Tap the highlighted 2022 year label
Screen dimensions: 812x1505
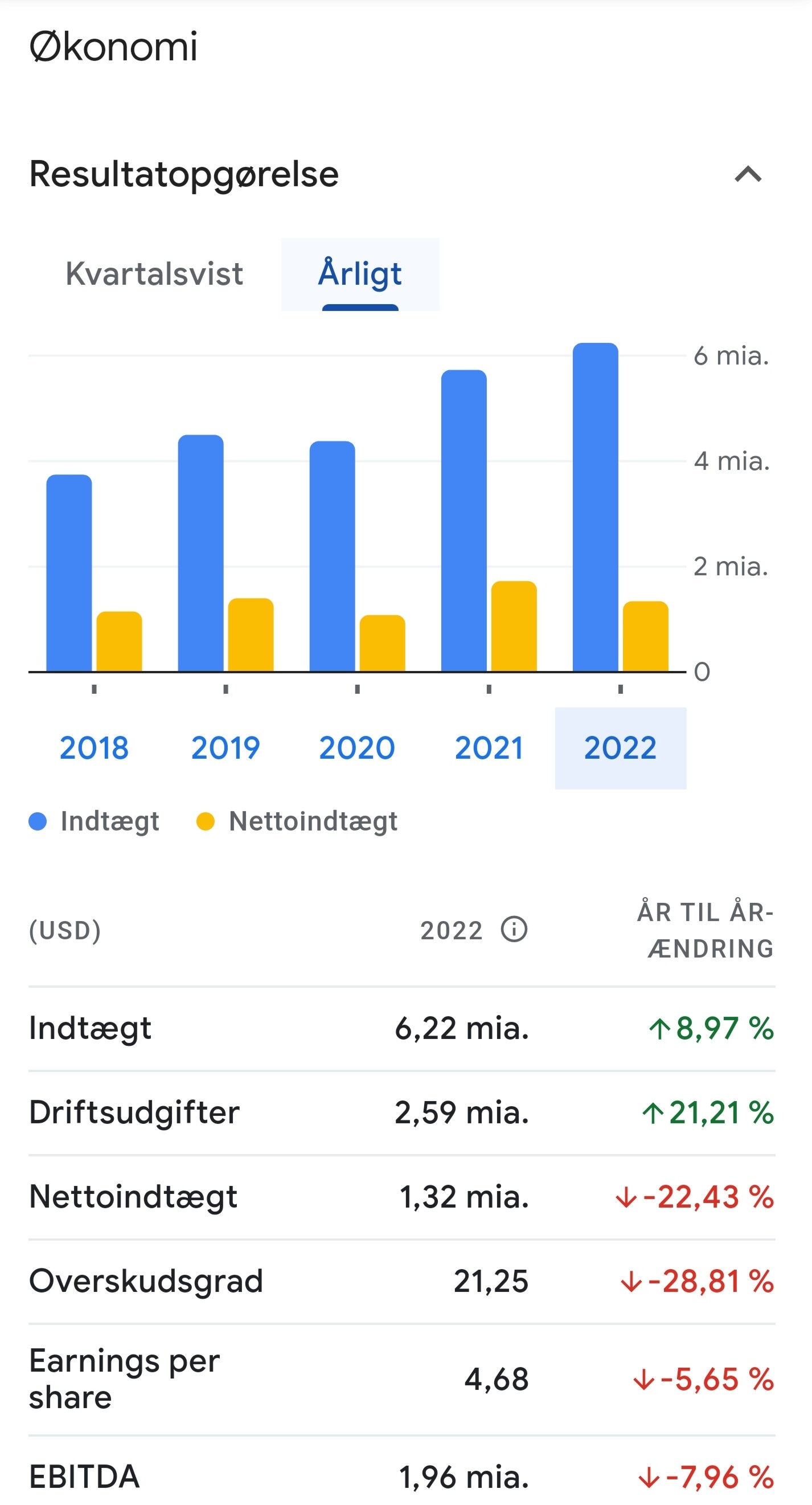pyautogui.click(x=621, y=748)
